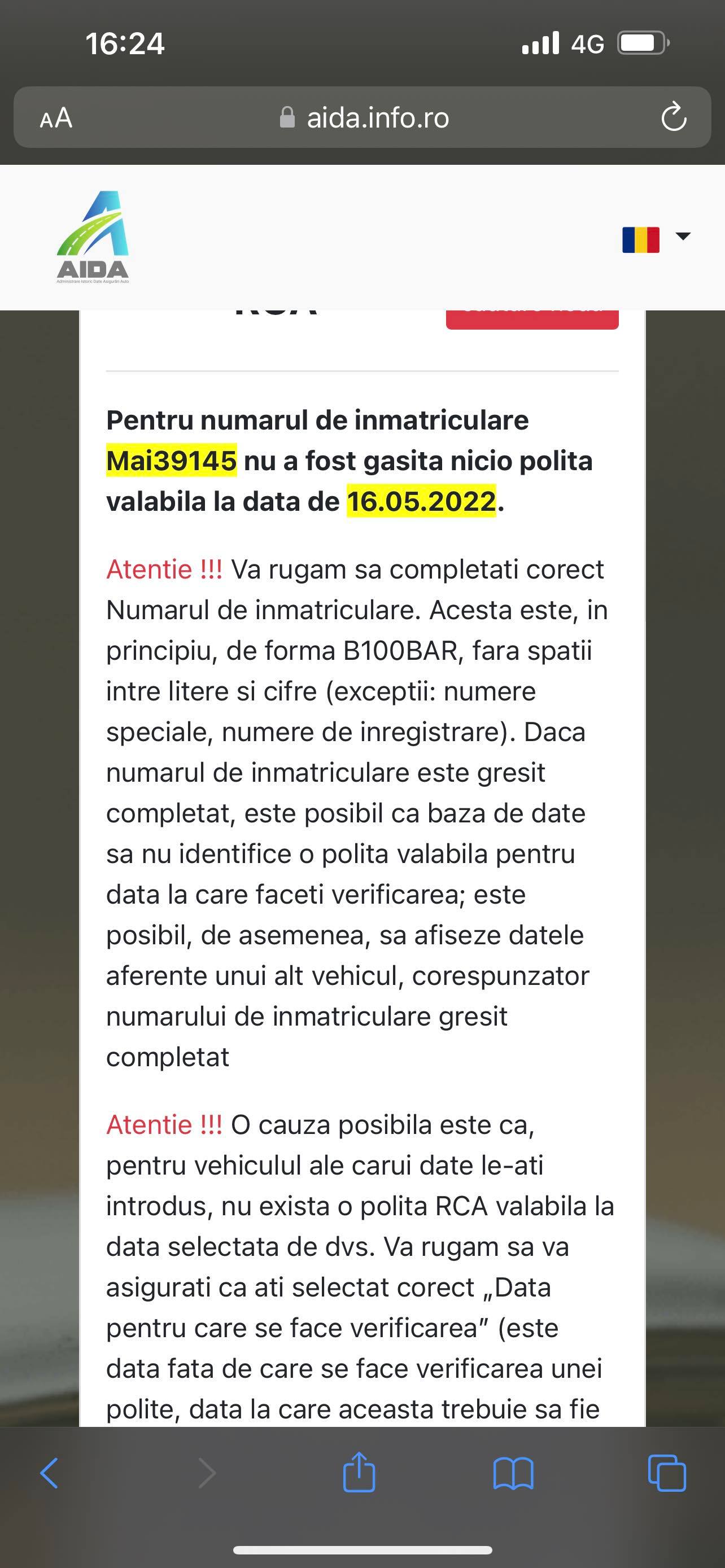Reload the current page
The image size is (725, 1568).
pyautogui.click(x=674, y=117)
